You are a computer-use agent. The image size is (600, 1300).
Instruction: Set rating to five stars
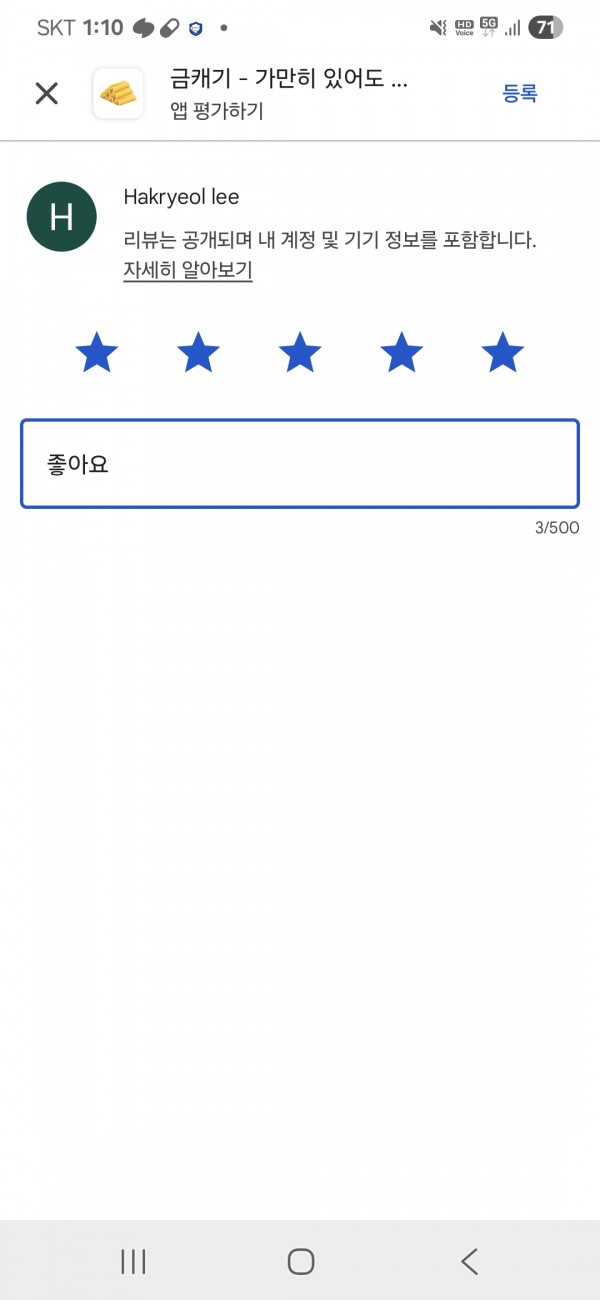click(502, 353)
